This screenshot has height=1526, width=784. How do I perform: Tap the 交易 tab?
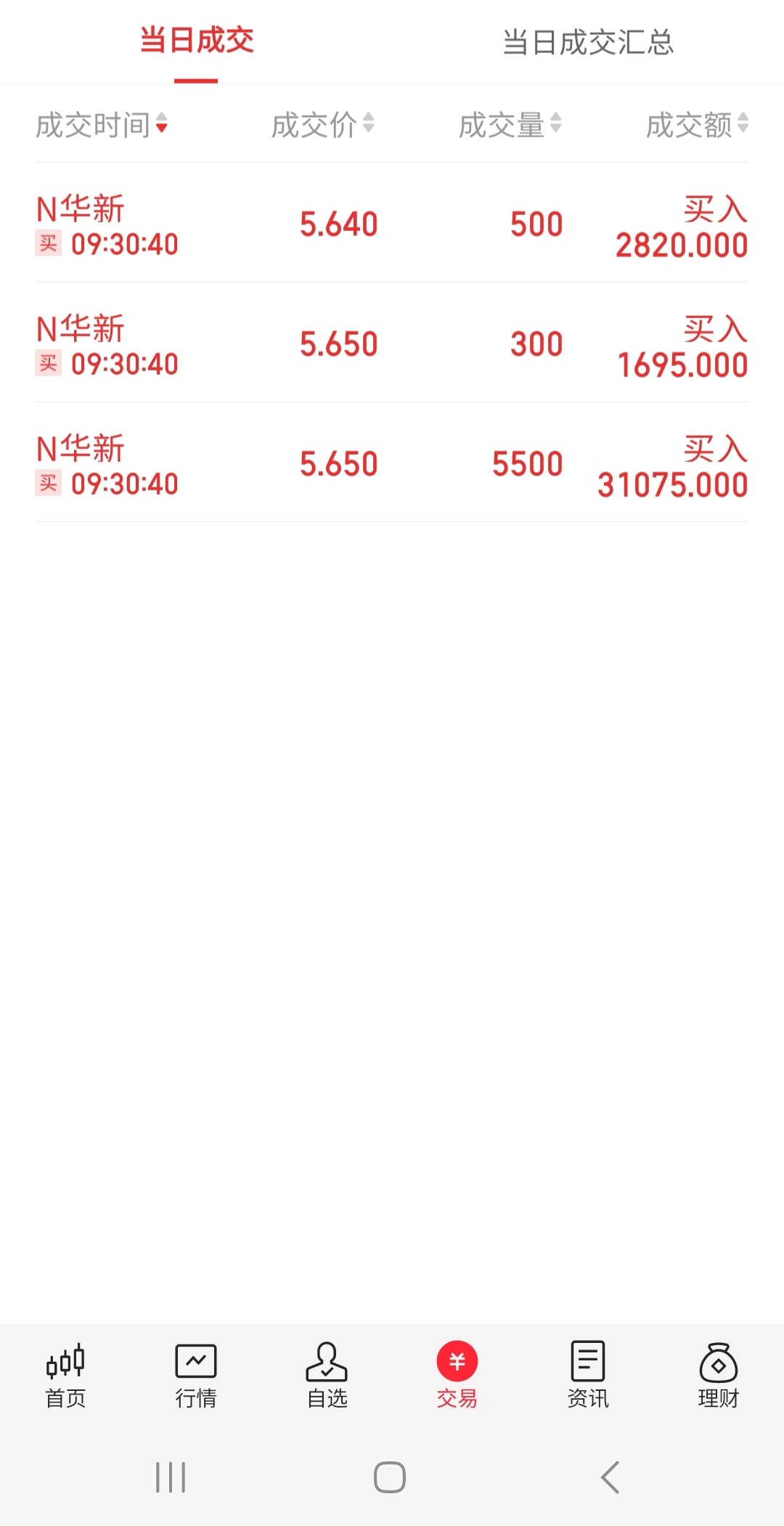coord(457,1376)
